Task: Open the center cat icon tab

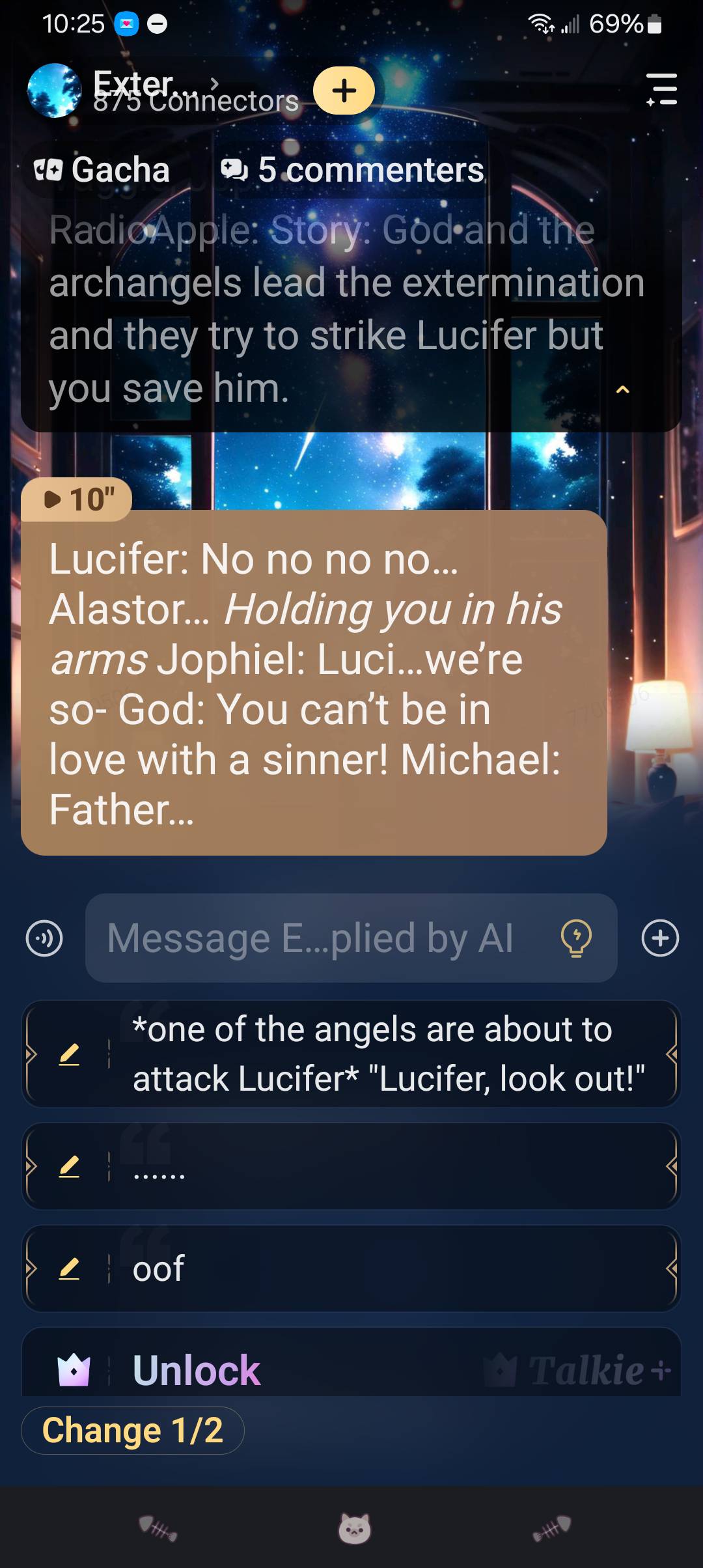Action: click(354, 1528)
